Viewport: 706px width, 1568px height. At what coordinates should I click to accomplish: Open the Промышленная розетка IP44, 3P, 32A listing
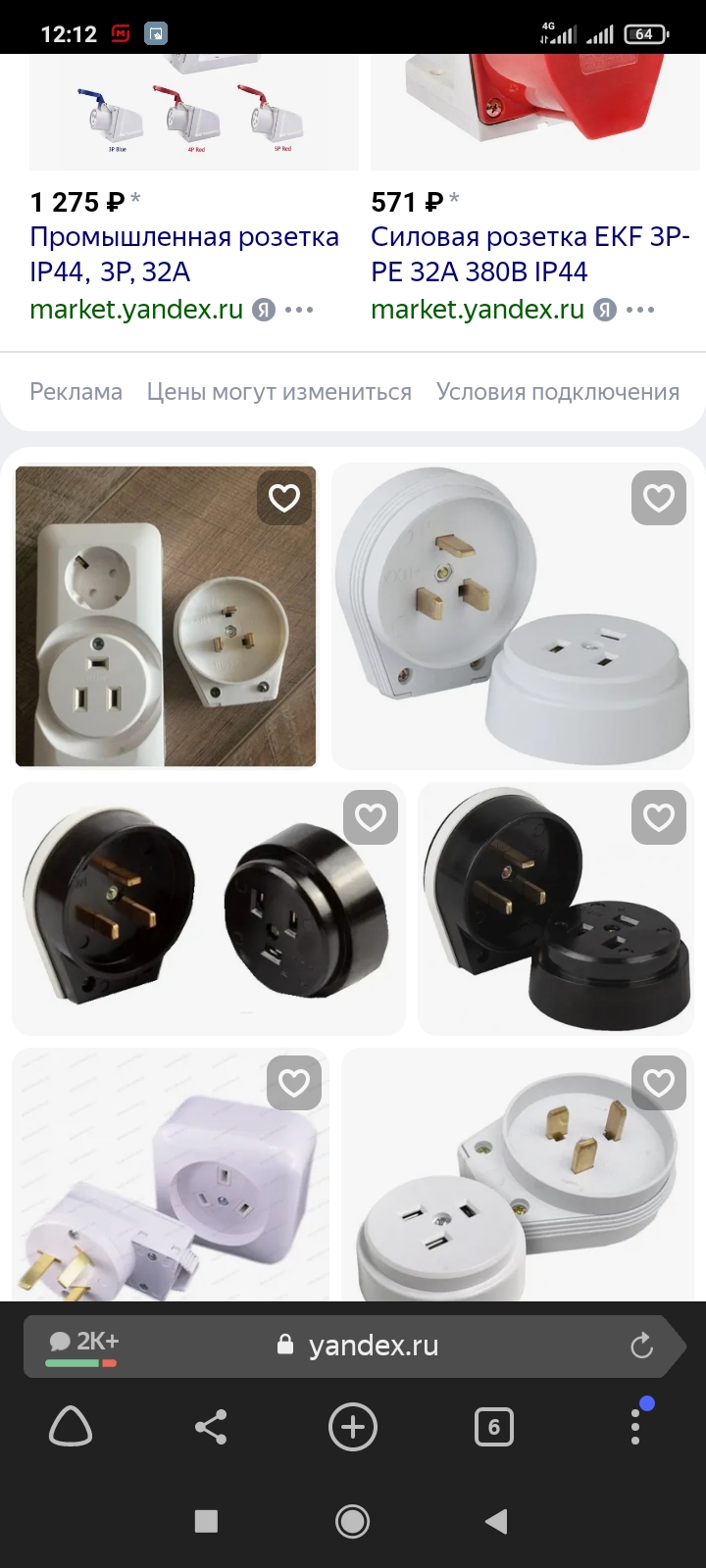click(x=184, y=253)
